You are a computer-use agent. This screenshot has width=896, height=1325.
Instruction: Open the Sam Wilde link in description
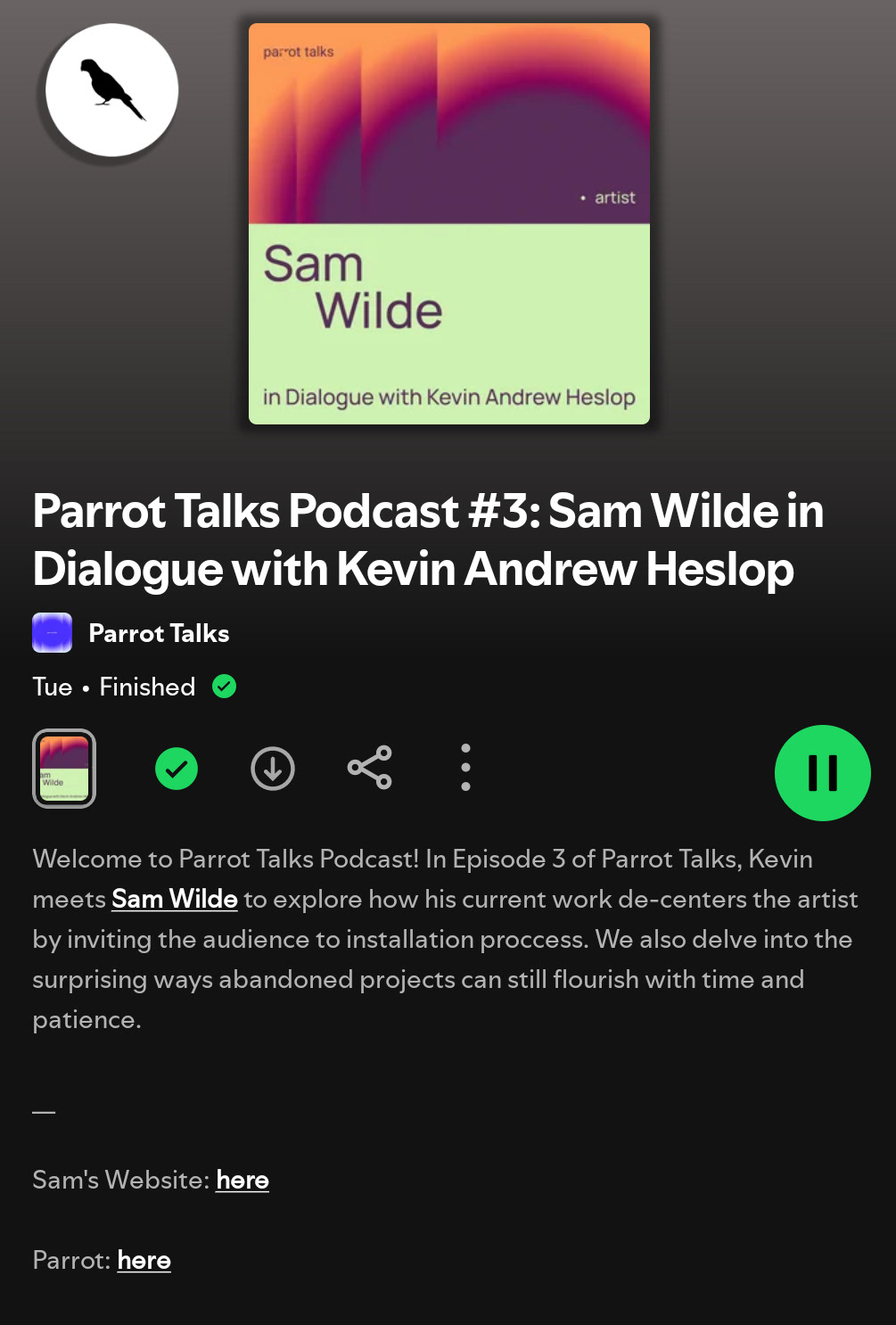click(x=175, y=899)
